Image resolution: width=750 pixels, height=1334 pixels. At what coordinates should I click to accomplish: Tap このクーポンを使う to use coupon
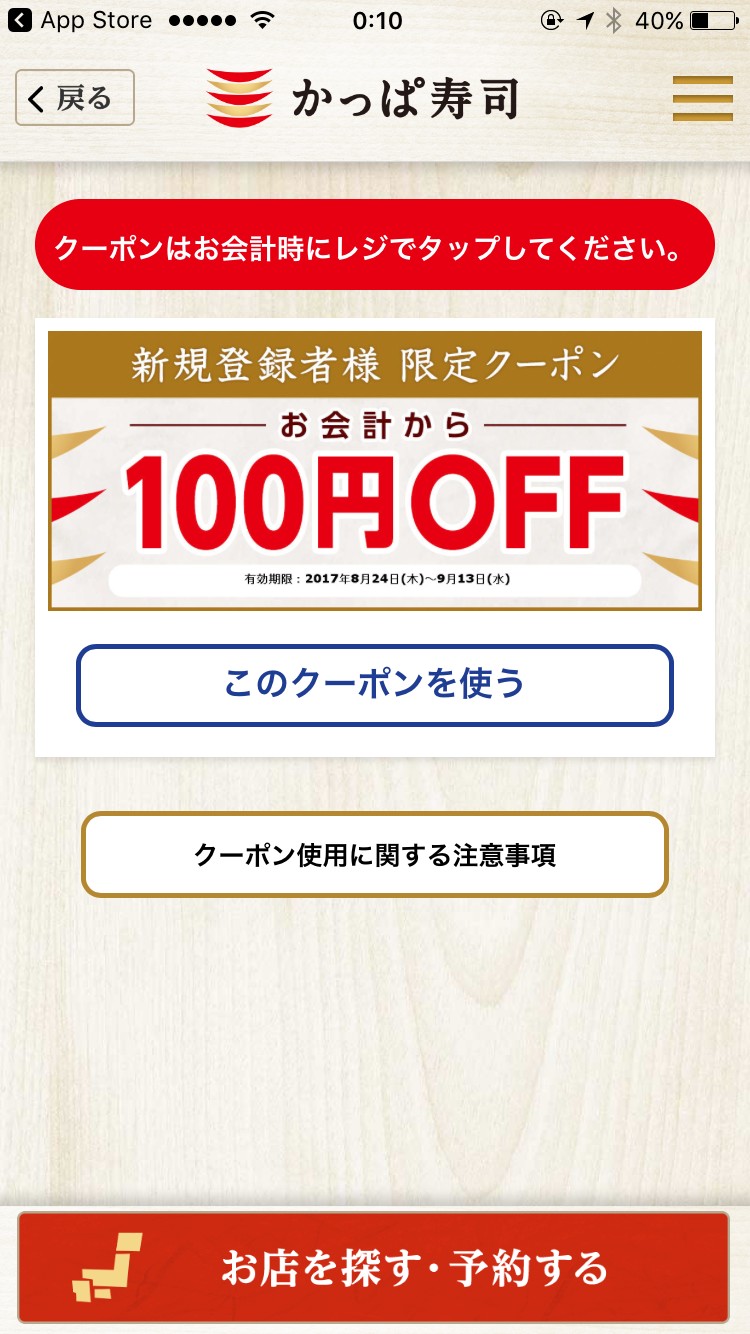(375, 685)
